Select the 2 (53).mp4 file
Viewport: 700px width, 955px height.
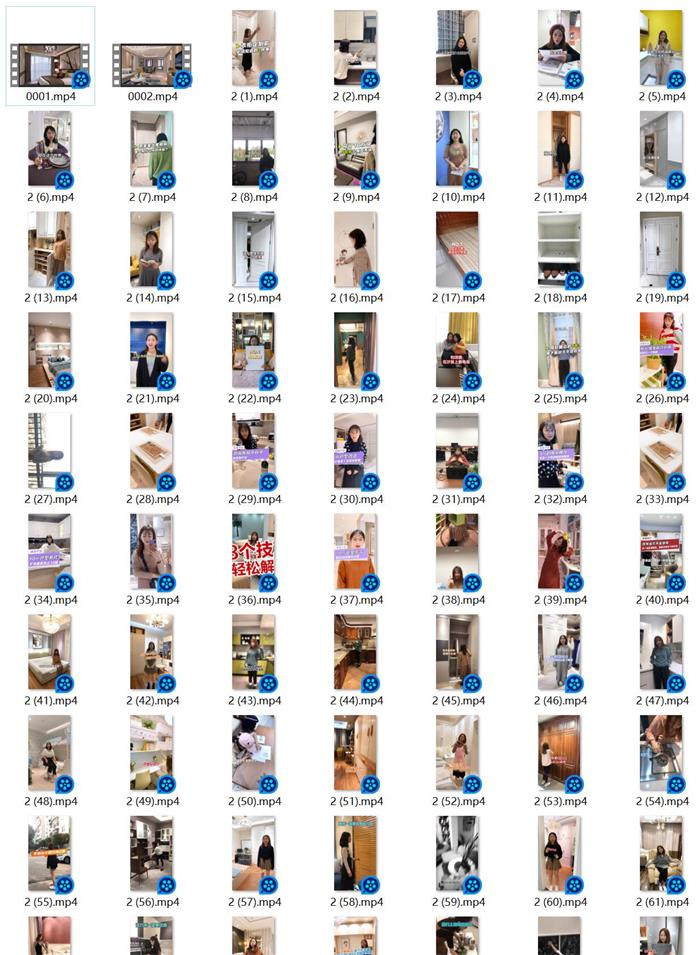click(x=558, y=752)
